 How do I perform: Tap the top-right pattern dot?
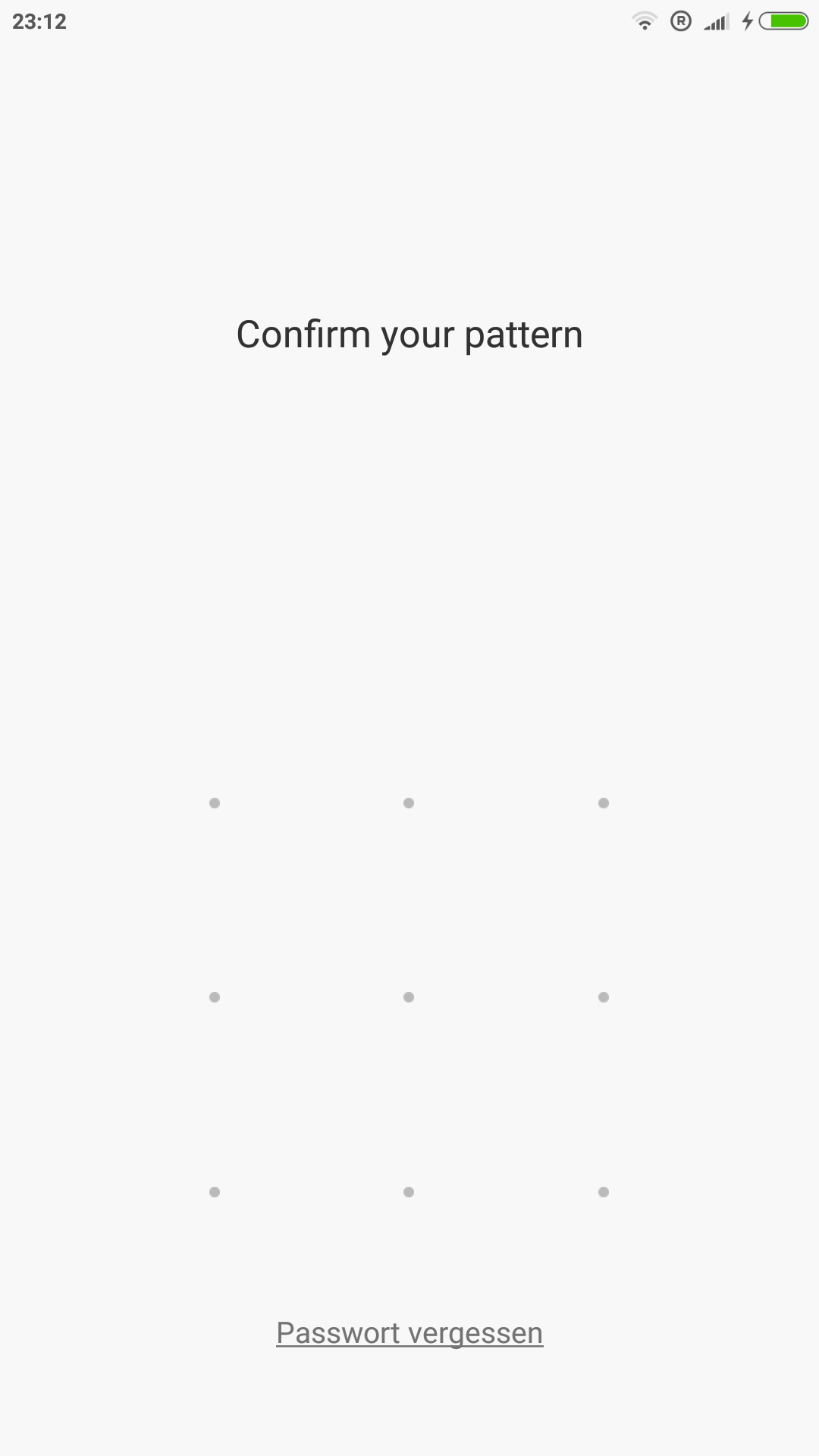pos(604,803)
